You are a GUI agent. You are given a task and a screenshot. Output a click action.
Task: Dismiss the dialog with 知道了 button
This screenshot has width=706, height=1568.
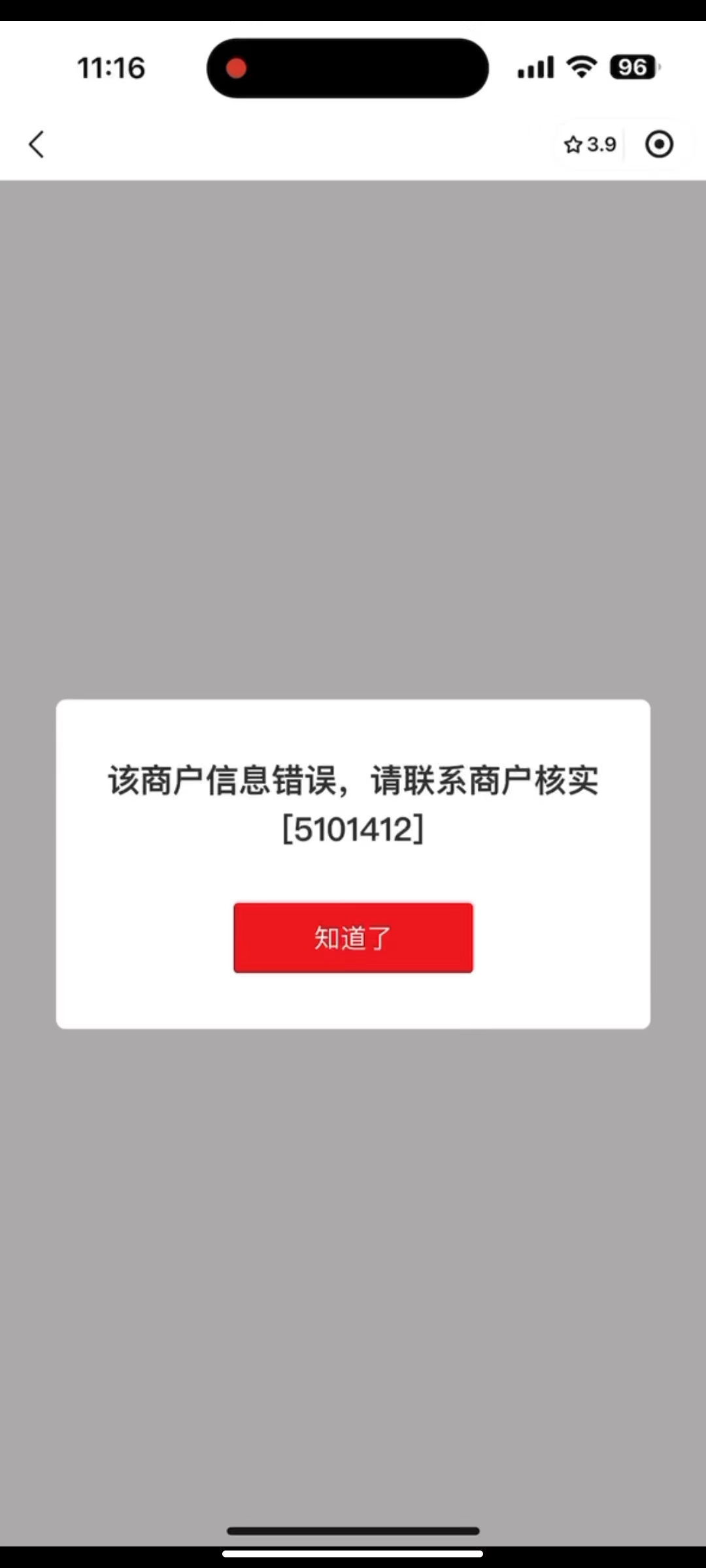click(353, 938)
